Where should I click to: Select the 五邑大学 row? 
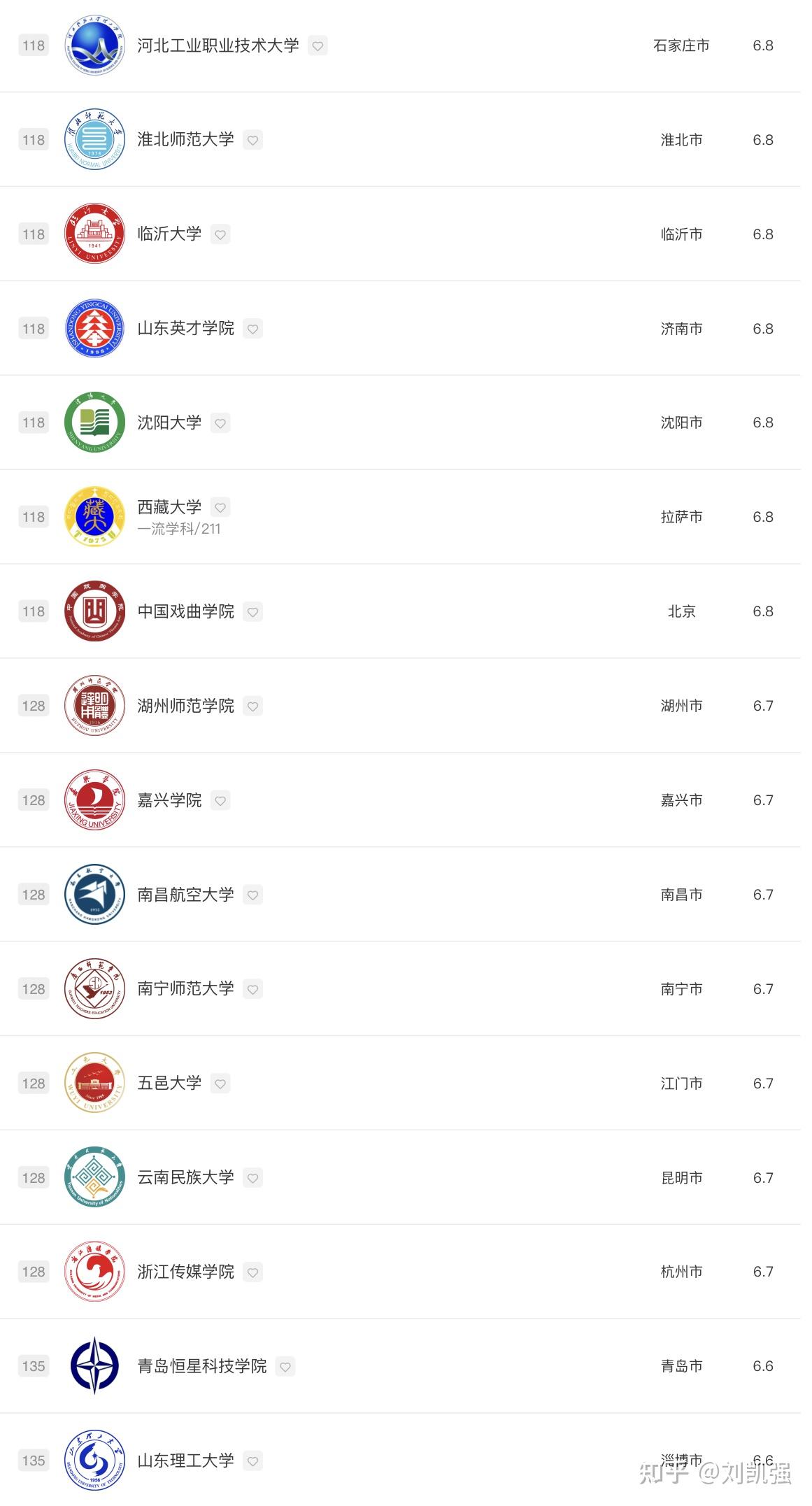coord(169,1084)
